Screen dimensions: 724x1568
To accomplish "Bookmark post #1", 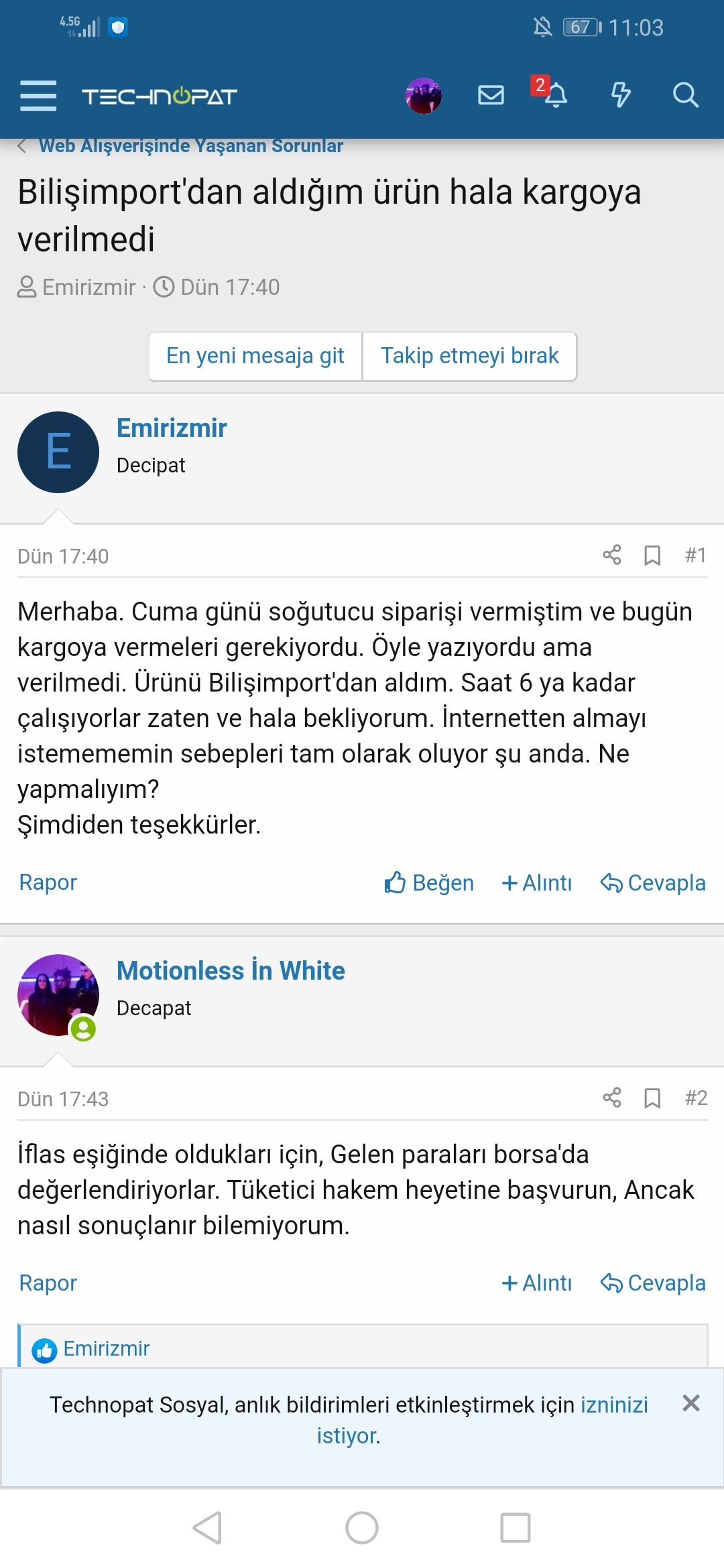I will (652, 555).
